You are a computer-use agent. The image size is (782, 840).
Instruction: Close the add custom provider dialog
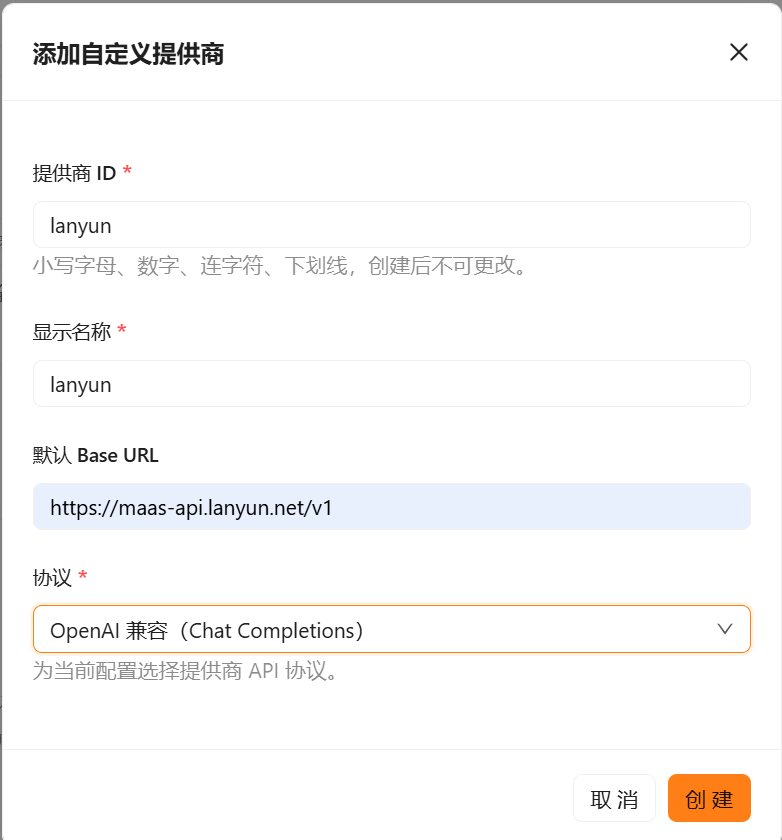(739, 52)
